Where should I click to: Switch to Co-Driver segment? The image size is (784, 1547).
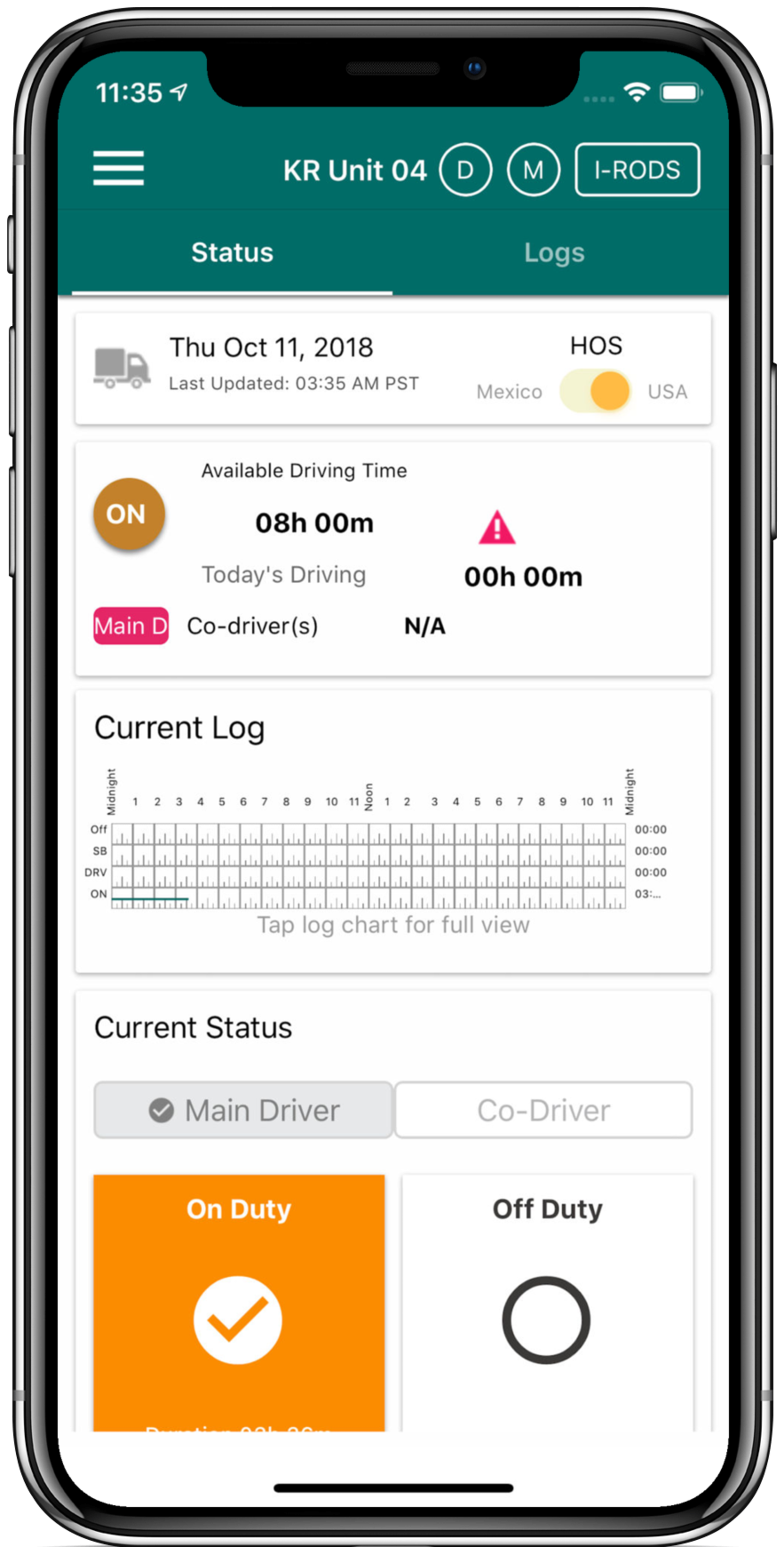(543, 1110)
